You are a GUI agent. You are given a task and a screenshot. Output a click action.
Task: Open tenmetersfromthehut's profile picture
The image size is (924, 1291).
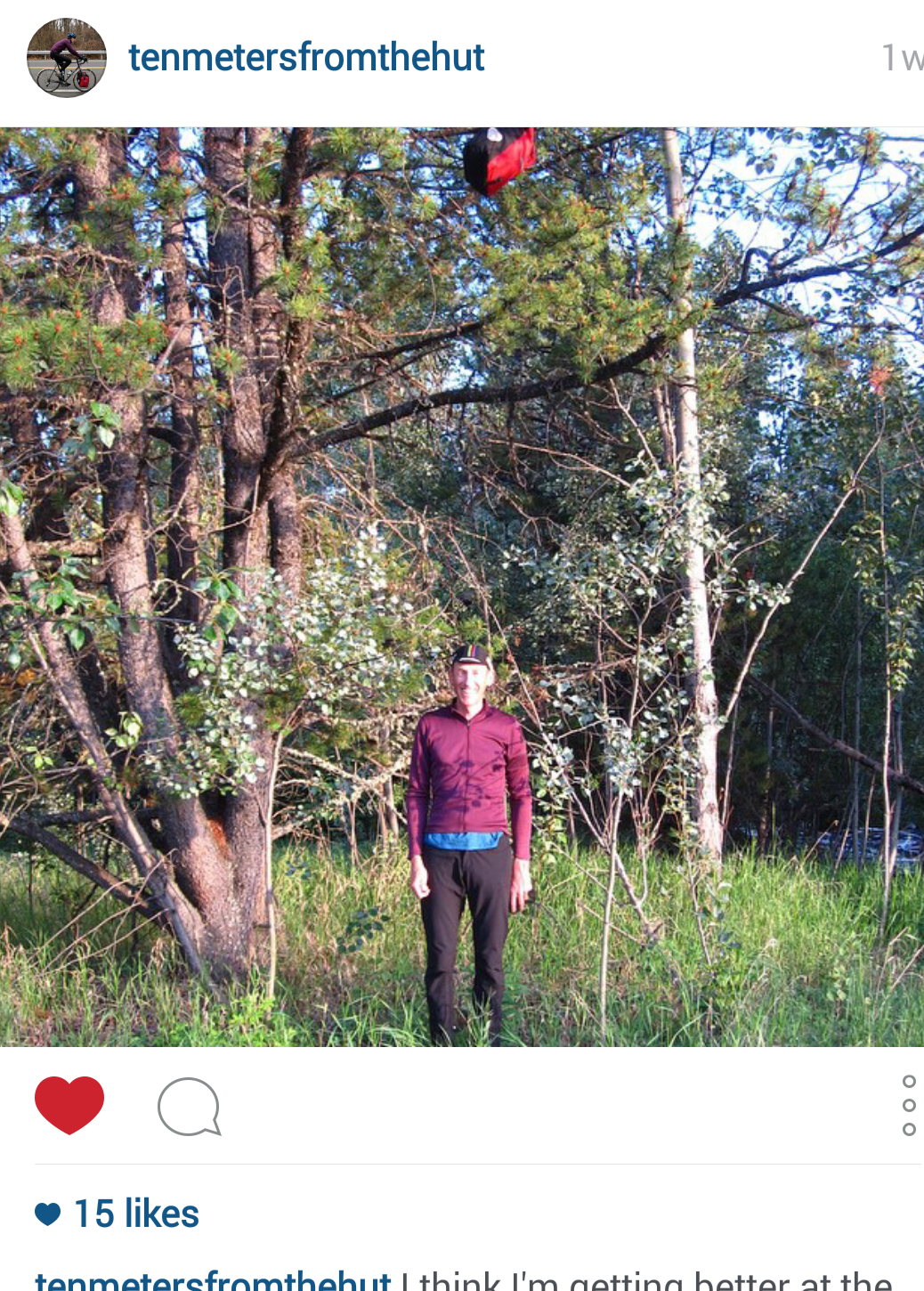pyautogui.click(x=67, y=58)
